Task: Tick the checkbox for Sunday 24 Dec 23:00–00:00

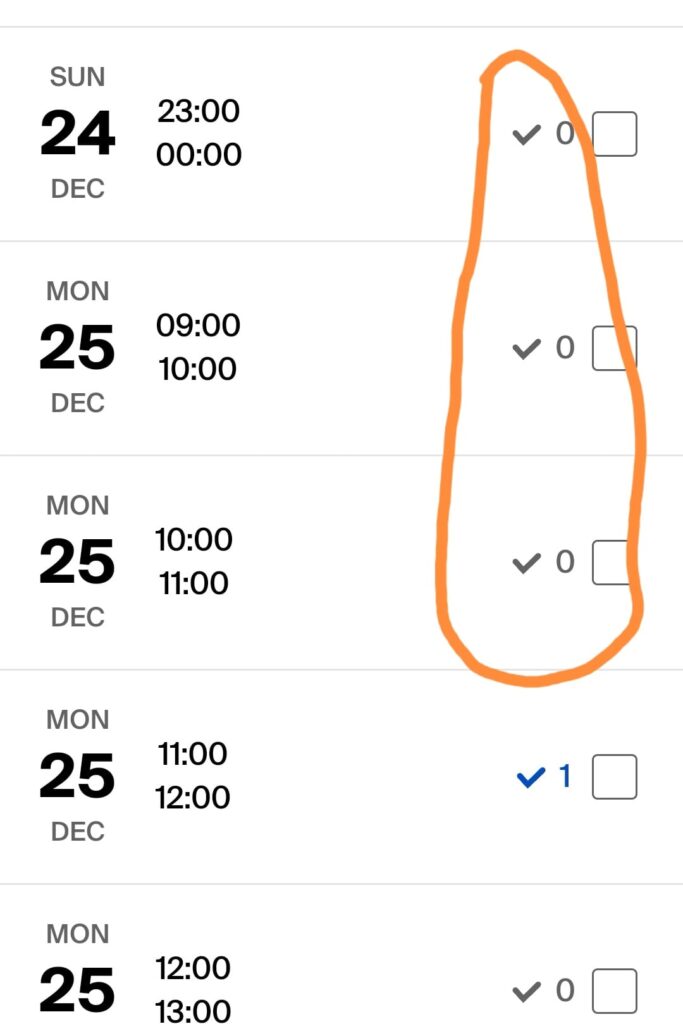Action: point(614,134)
